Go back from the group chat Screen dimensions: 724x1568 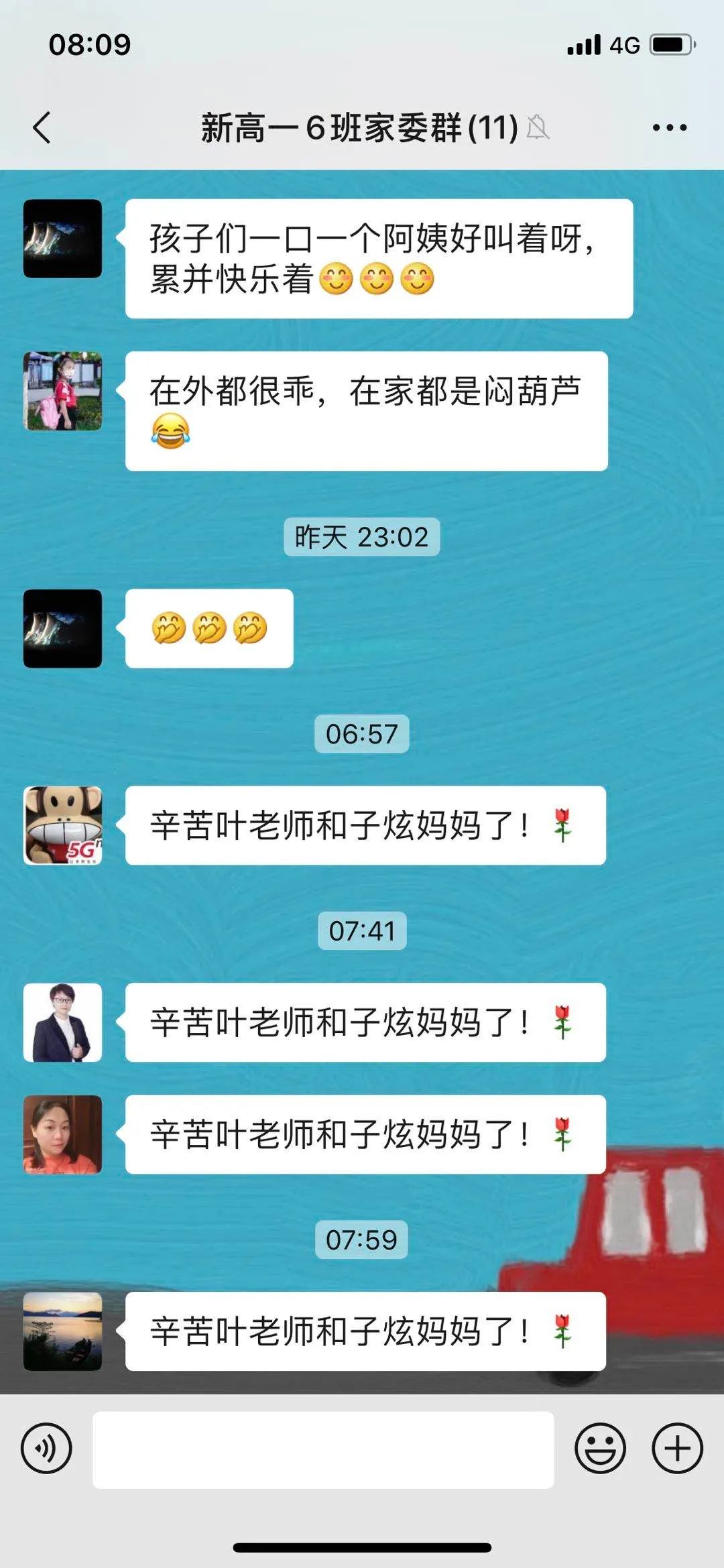[42, 127]
